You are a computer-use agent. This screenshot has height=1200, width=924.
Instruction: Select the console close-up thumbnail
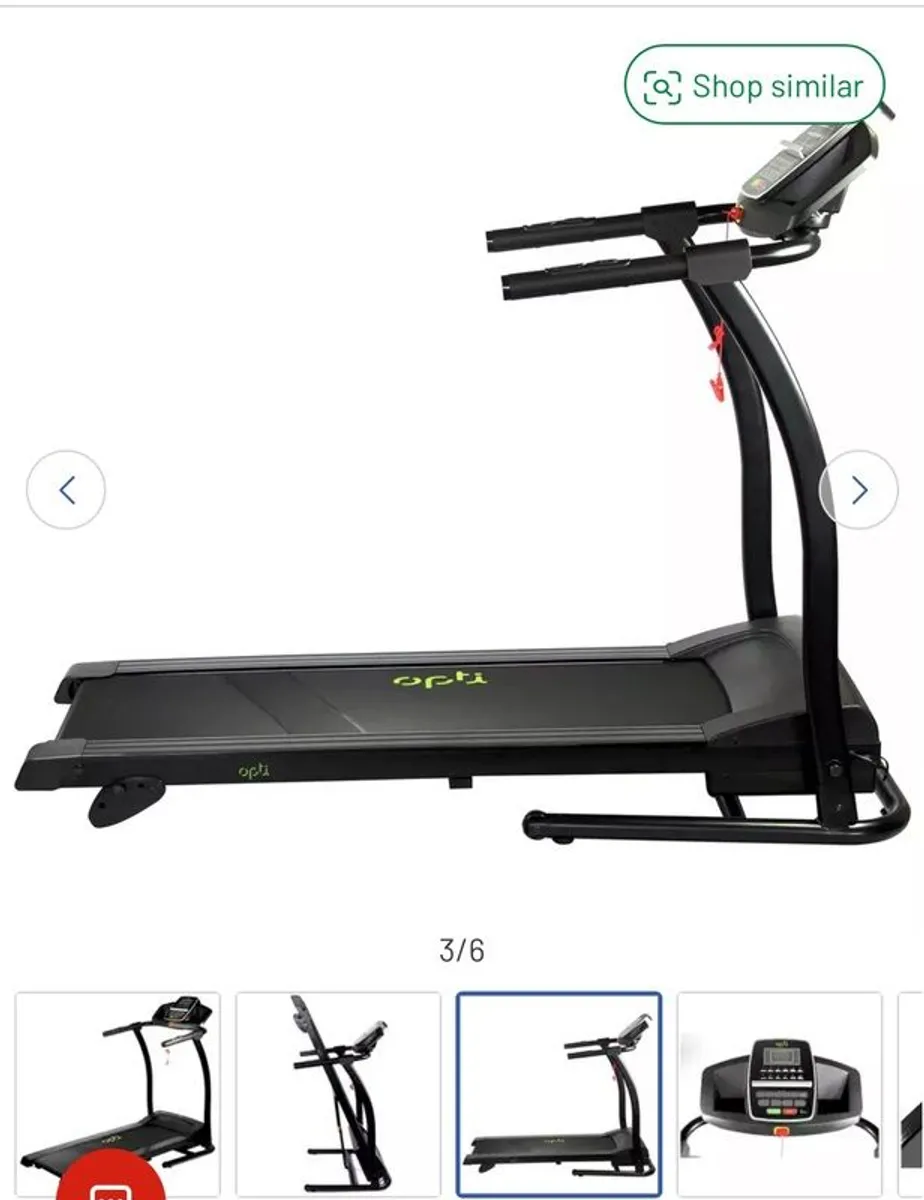tap(779, 1094)
